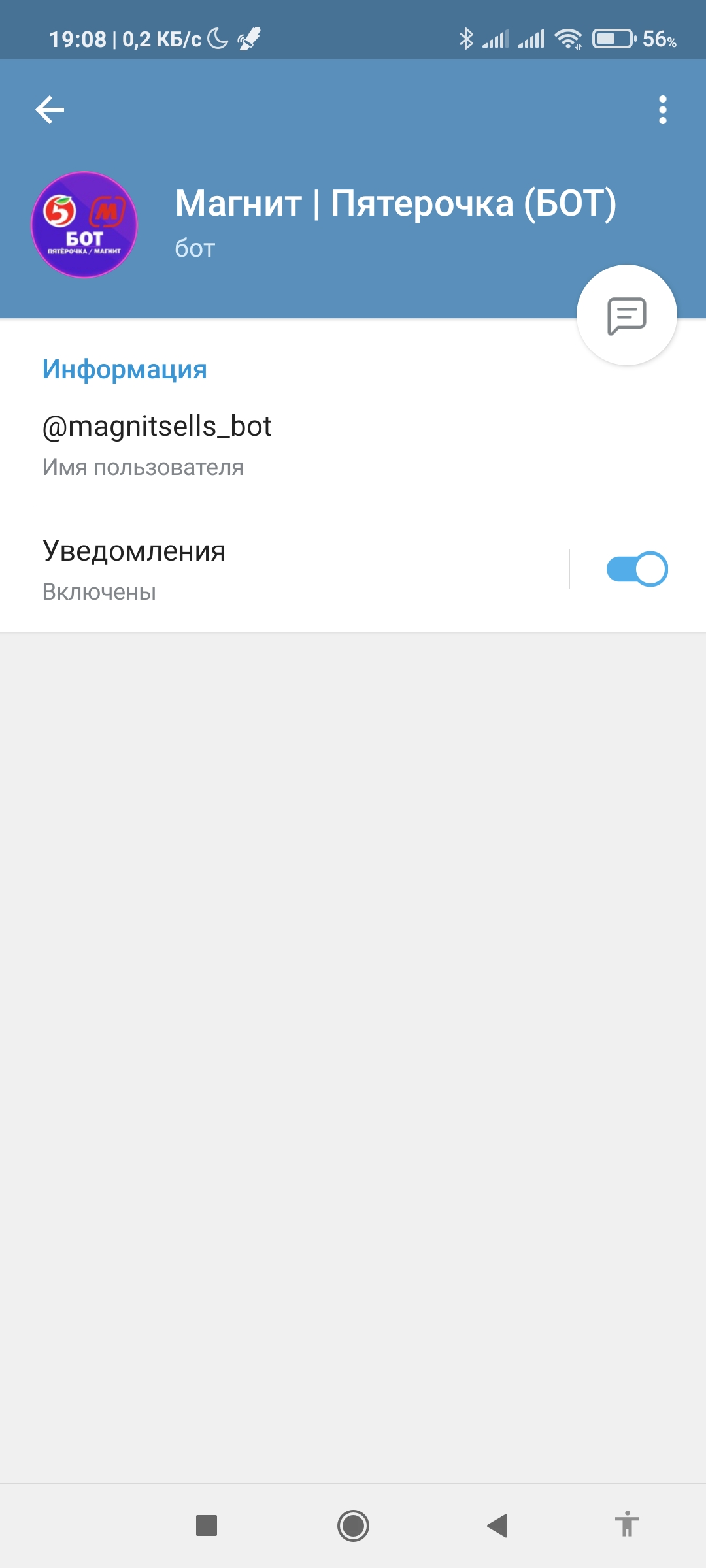Open recent apps from navigation bar
Image resolution: width=706 pixels, height=1568 pixels.
coord(207,1526)
